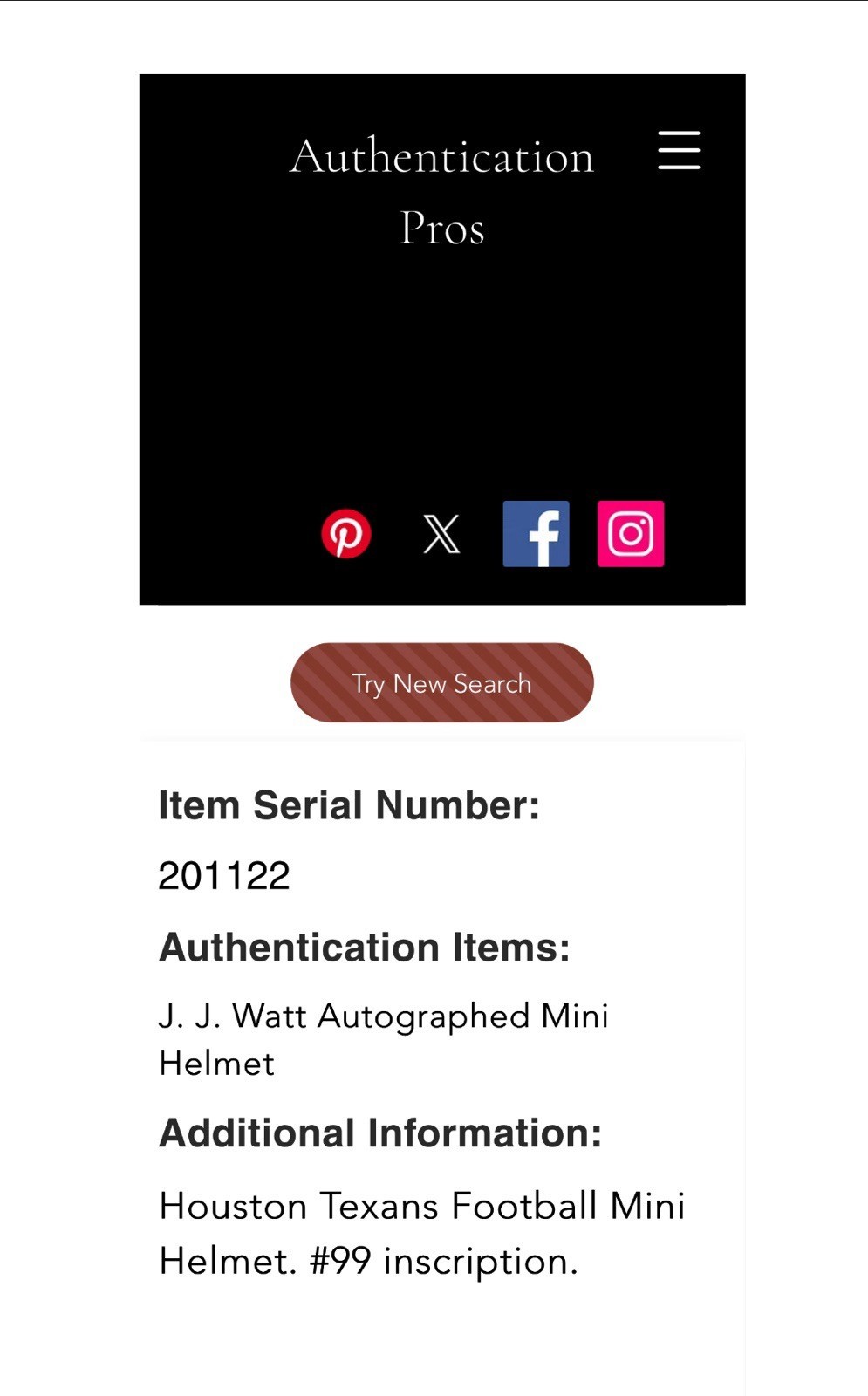868x1396 pixels.
Task: Tap the Try New Search button
Action: [x=442, y=682]
